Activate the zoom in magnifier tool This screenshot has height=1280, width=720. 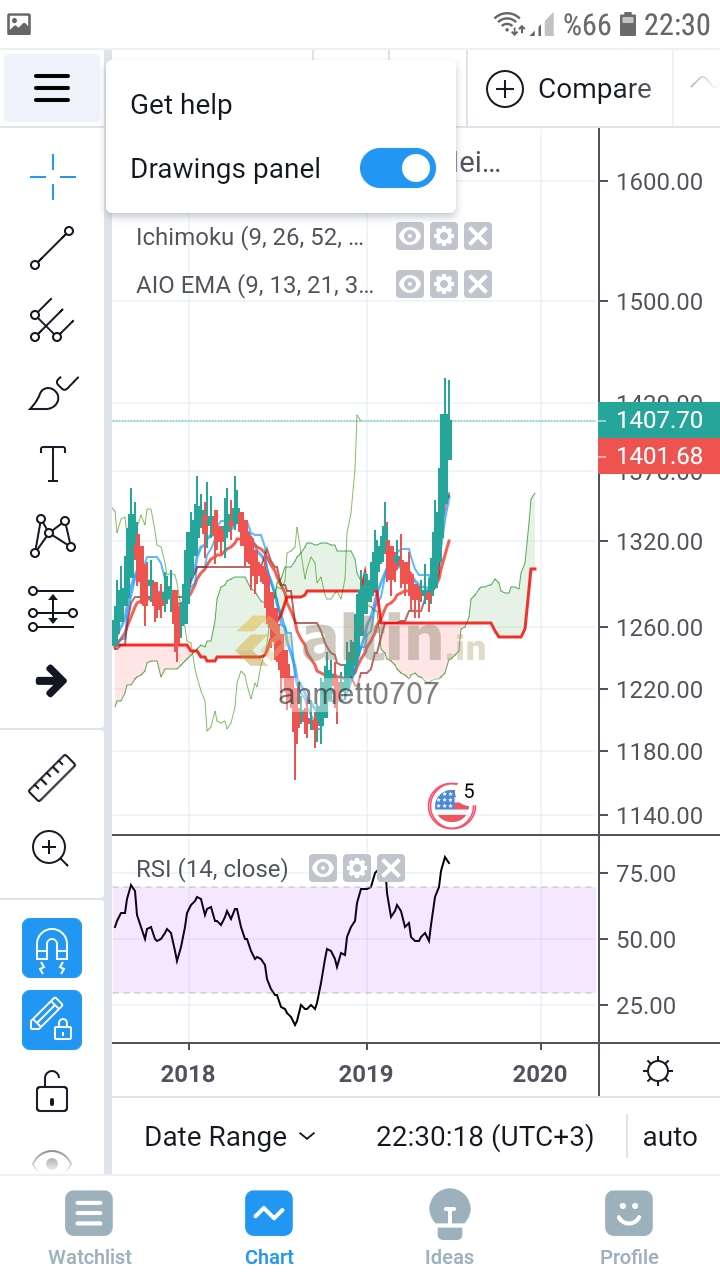pyautogui.click(x=52, y=849)
